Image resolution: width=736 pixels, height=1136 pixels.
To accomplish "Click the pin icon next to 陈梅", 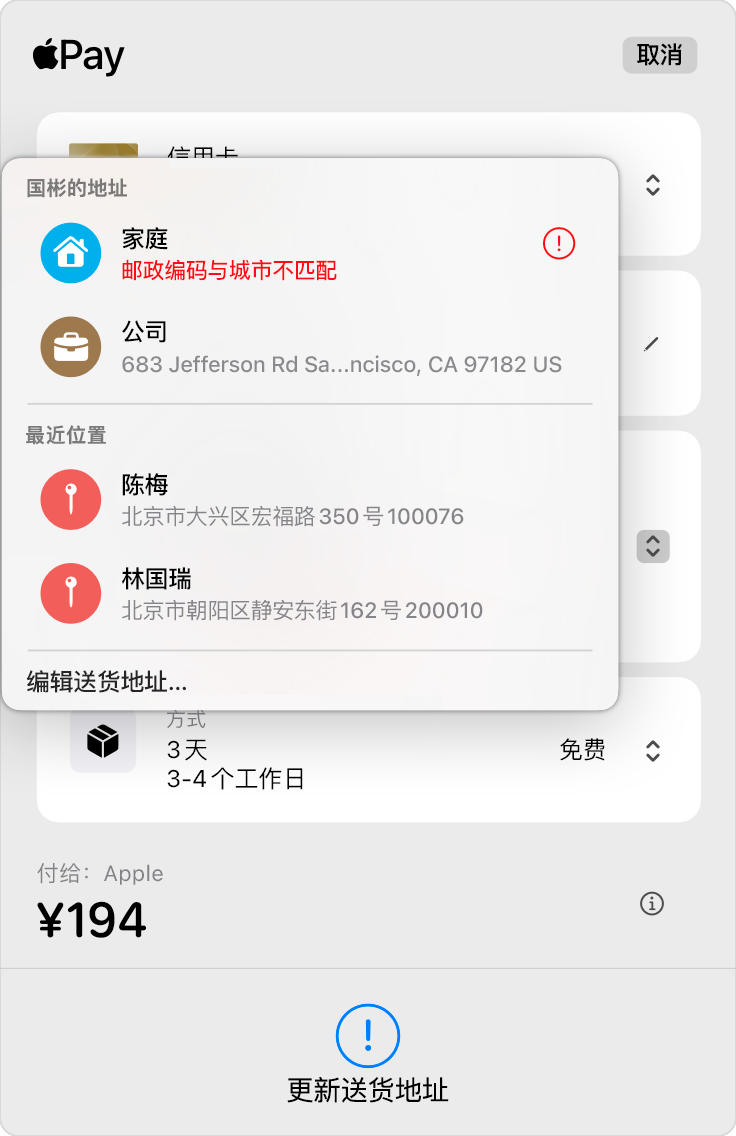I will 70,499.
